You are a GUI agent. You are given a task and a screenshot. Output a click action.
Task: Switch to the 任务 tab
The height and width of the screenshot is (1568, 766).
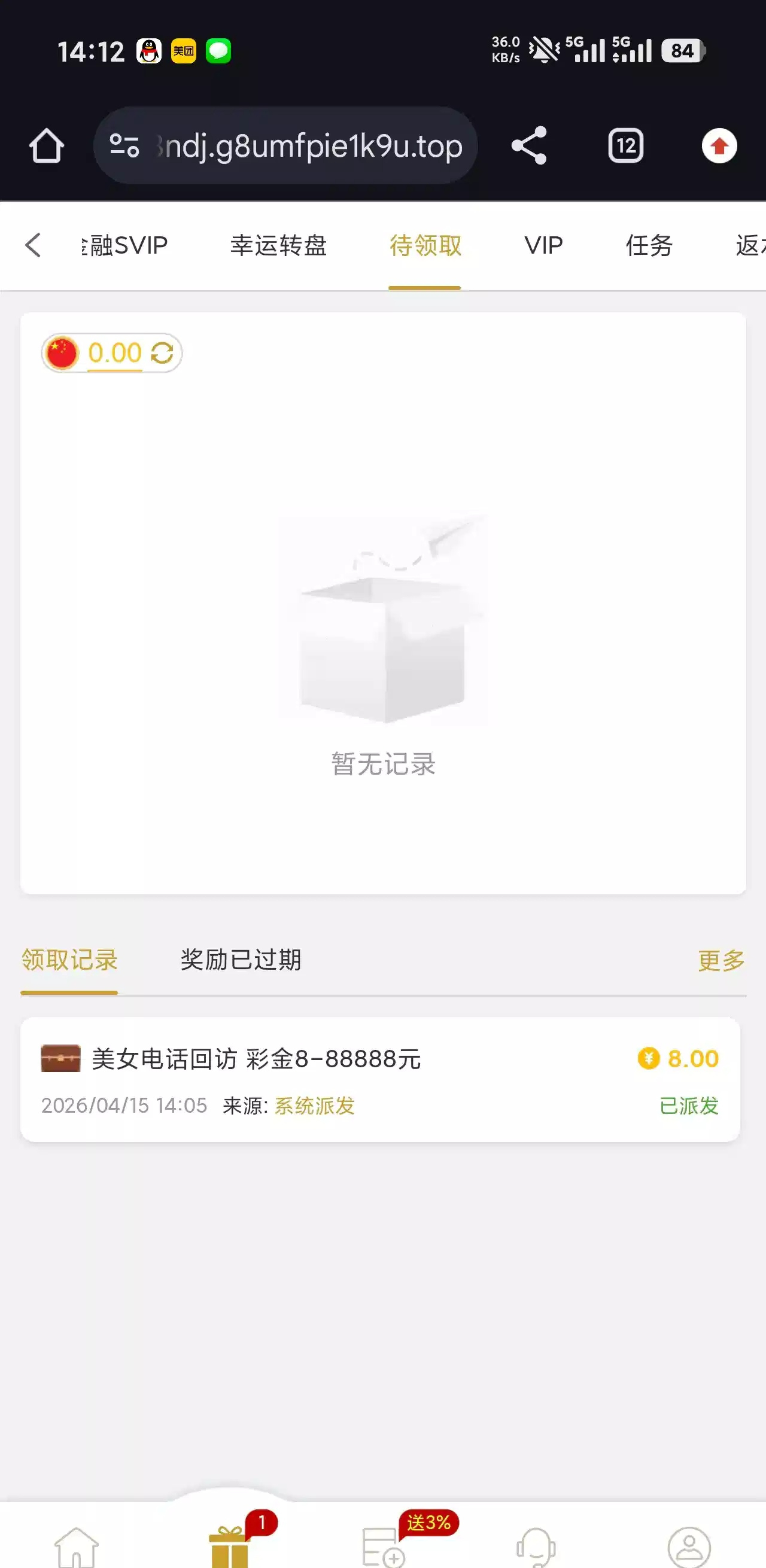(649, 245)
